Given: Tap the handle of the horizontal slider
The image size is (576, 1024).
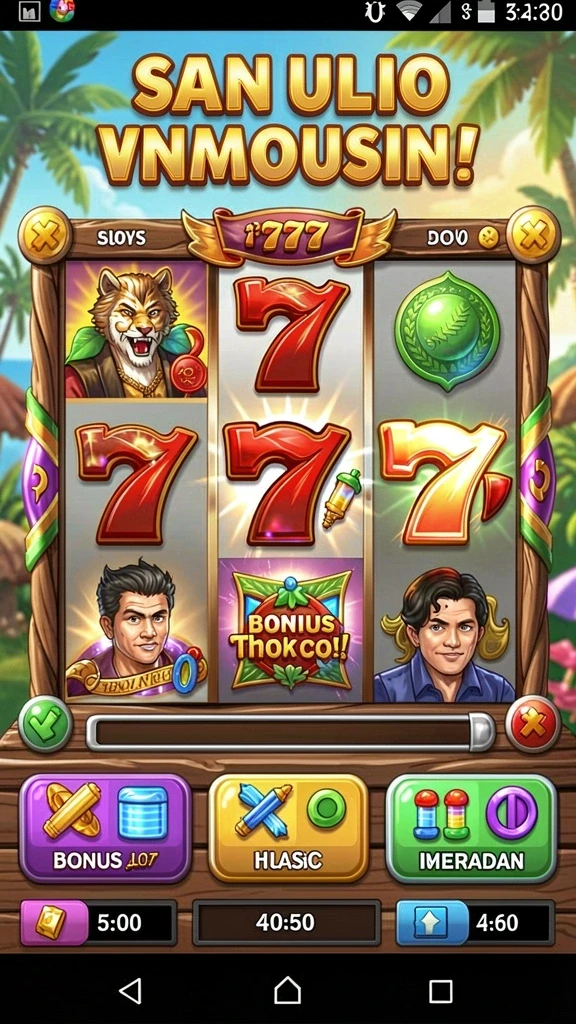Looking at the screenshot, I should pyautogui.click(x=481, y=731).
